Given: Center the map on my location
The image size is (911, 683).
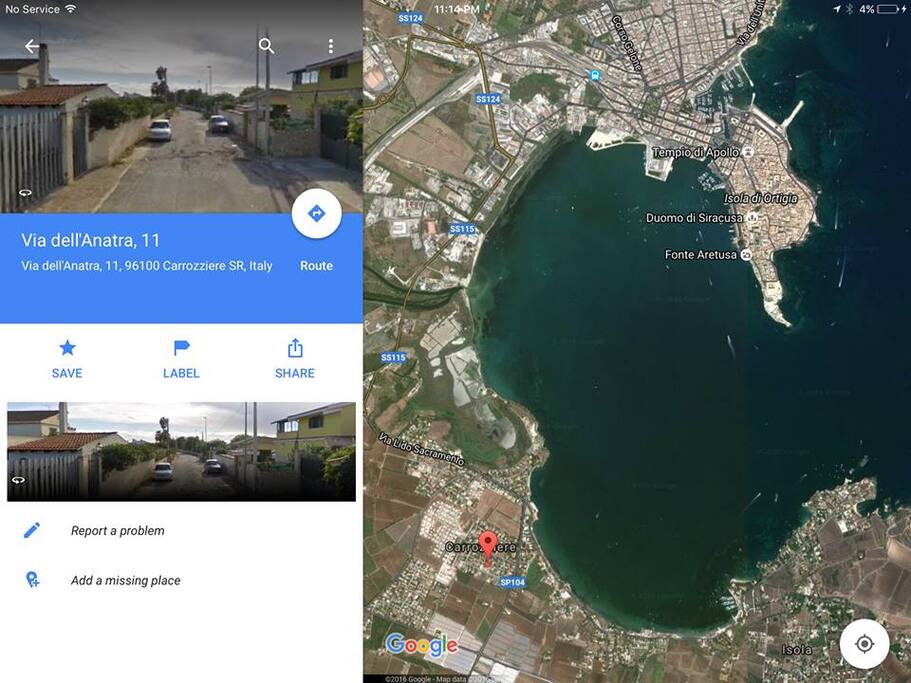Looking at the screenshot, I should point(864,644).
